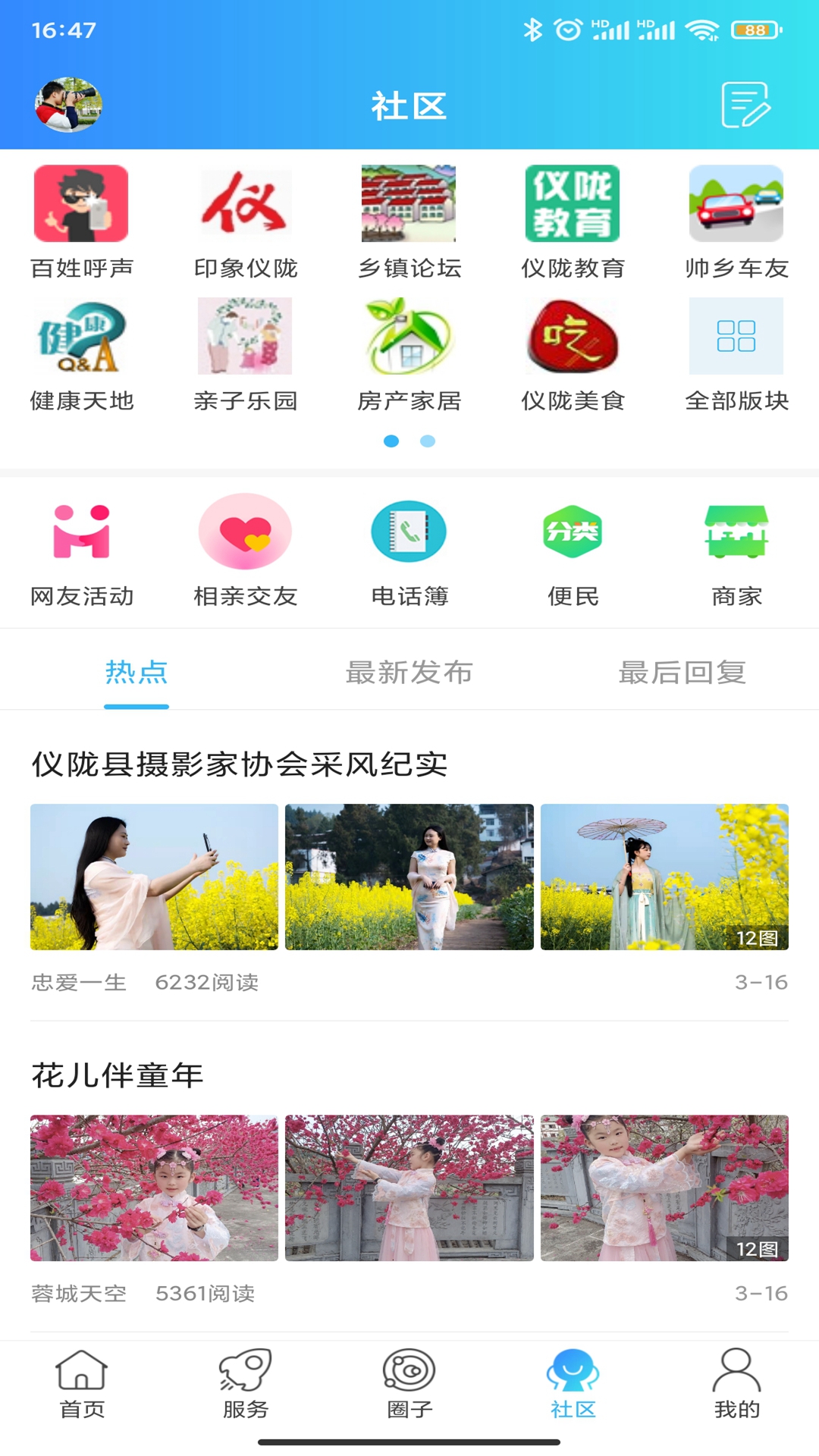Switch to the 最后回复 tab
The width and height of the screenshot is (819, 1456).
(682, 672)
